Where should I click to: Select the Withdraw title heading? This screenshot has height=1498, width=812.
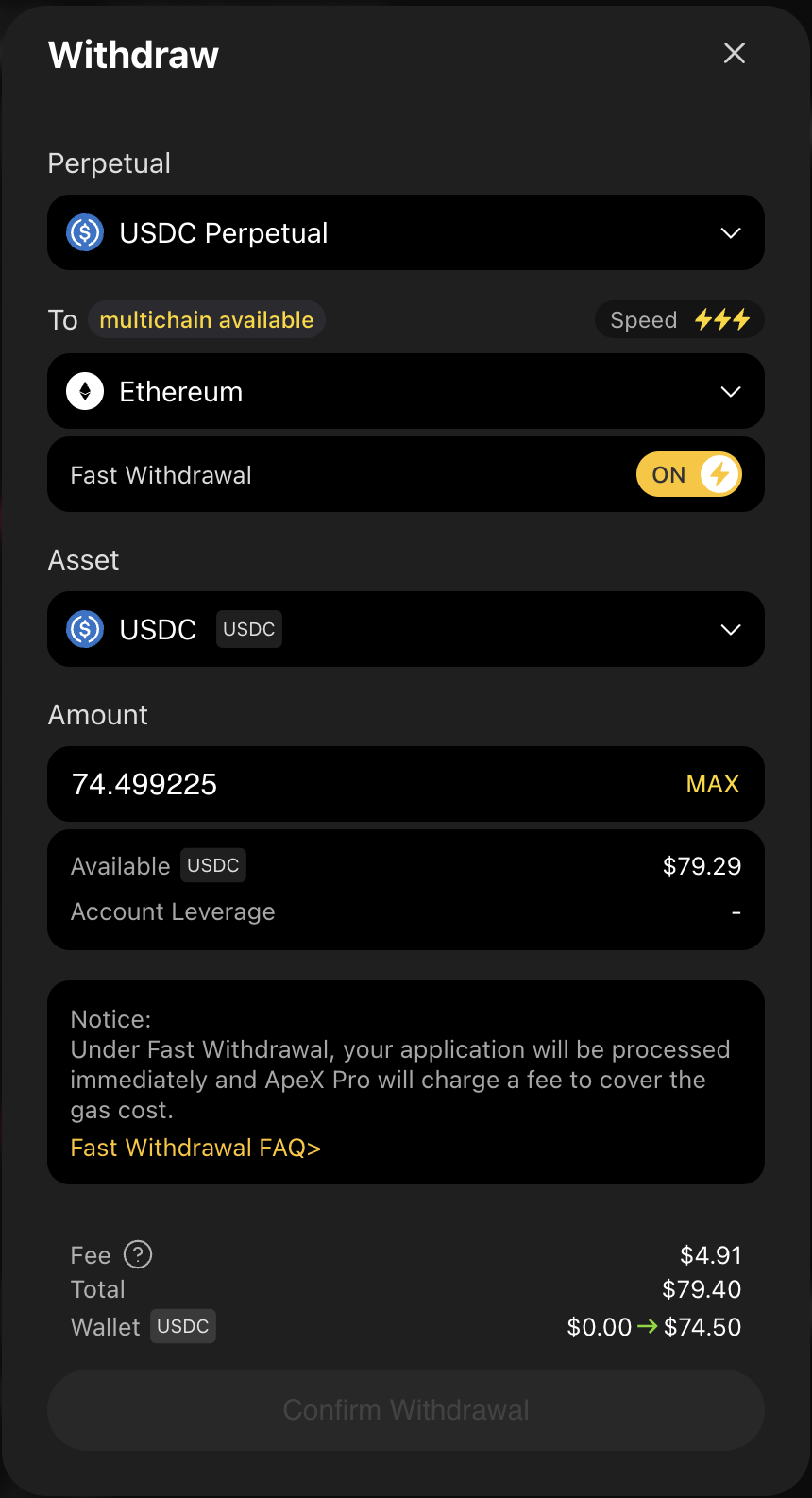coord(133,54)
